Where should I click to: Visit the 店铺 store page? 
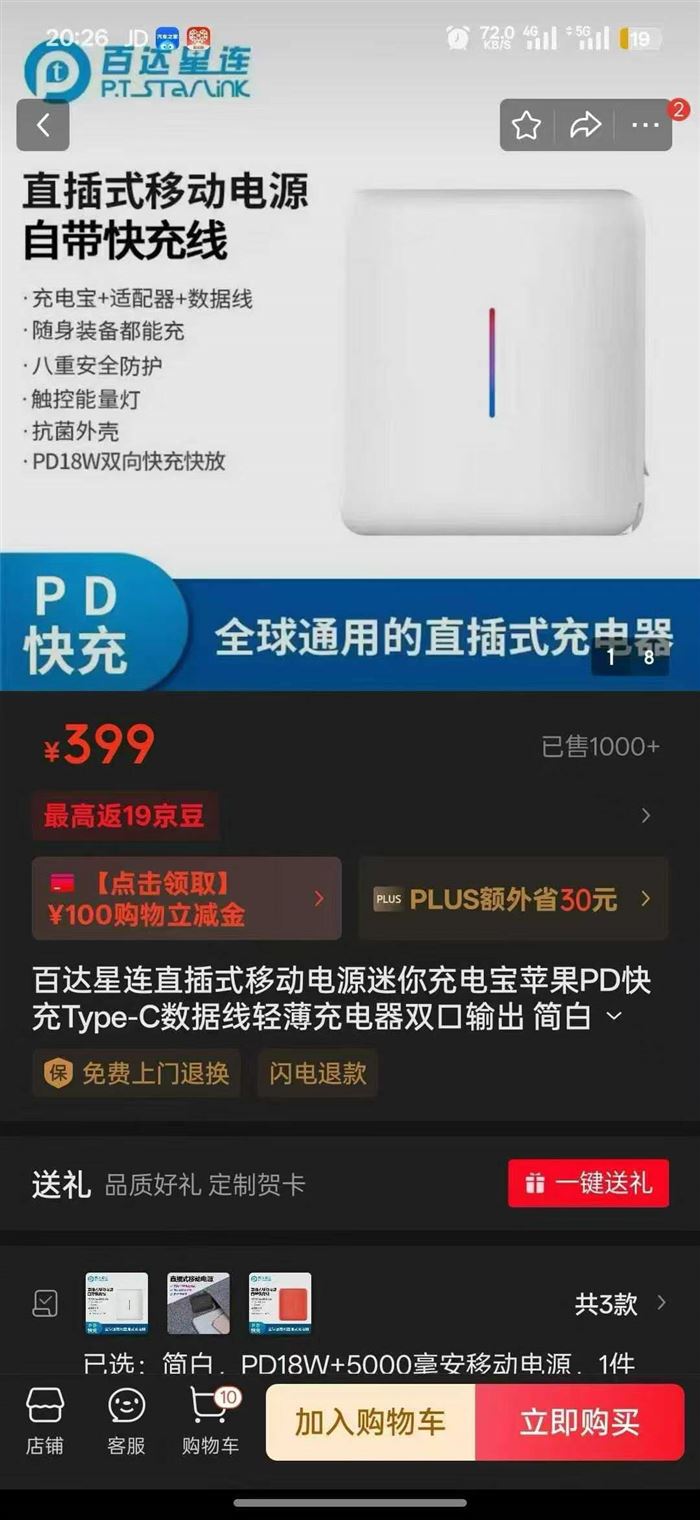pos(45,1421)
